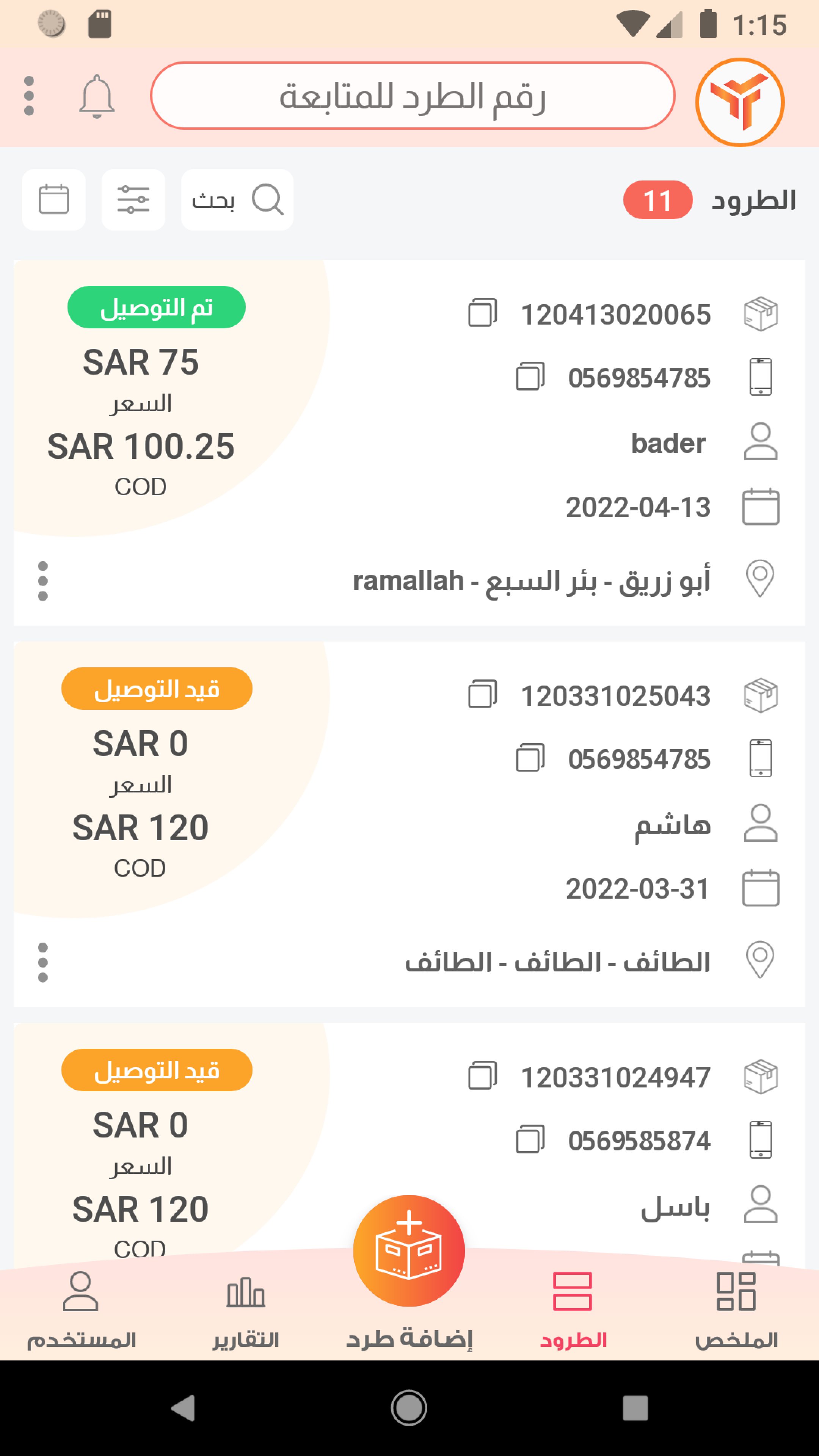Copy parcel number 120331025043
The height and width of the screenshot is (1456, 819).
[482, 695]
